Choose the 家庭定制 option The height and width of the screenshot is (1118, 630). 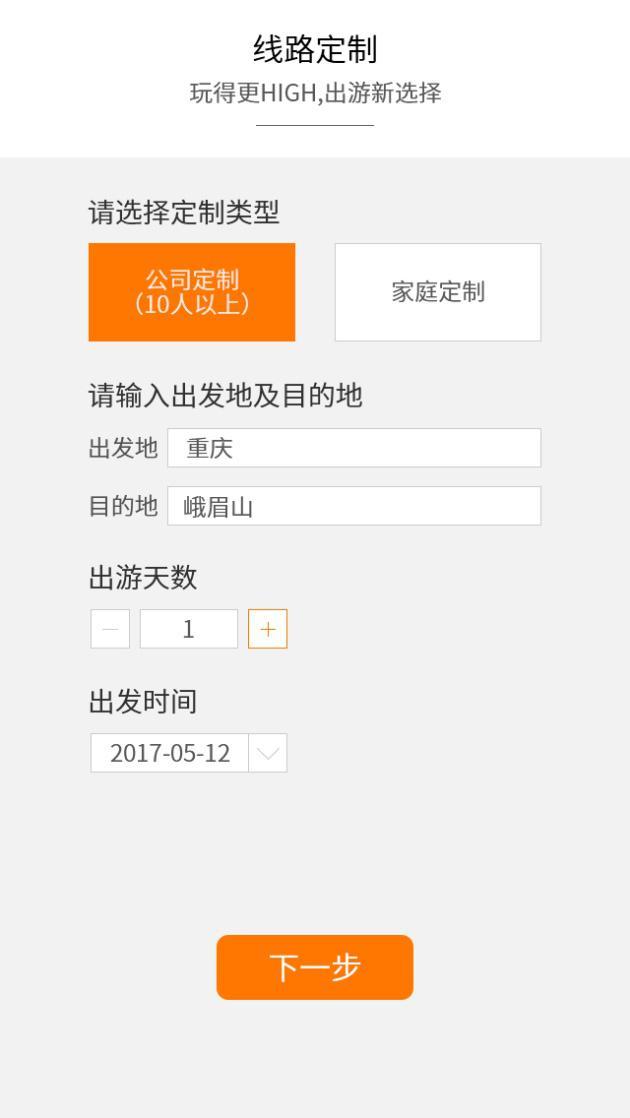pyautogui.click(x=438, y=292)
